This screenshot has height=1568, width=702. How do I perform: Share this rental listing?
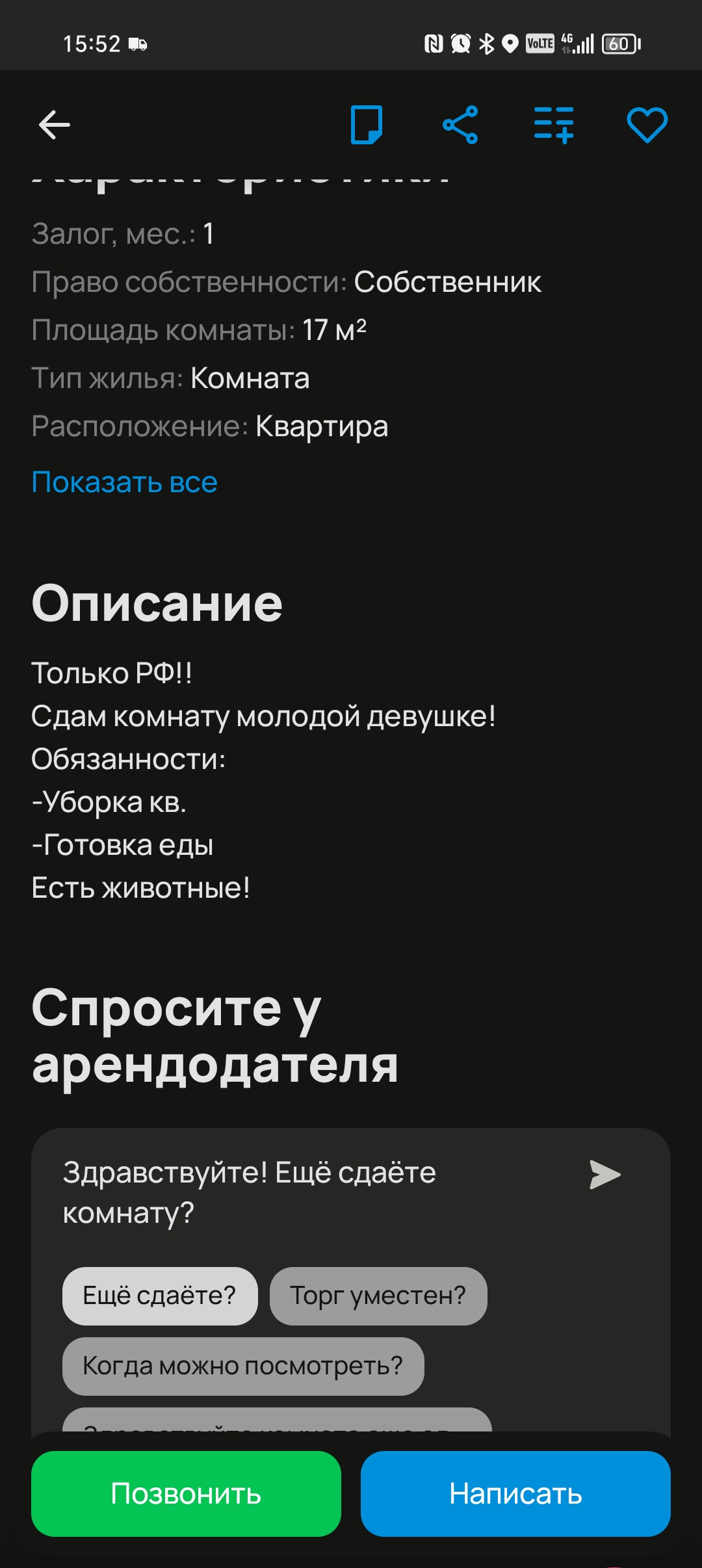pyautogui.click(x=460, y=125)
